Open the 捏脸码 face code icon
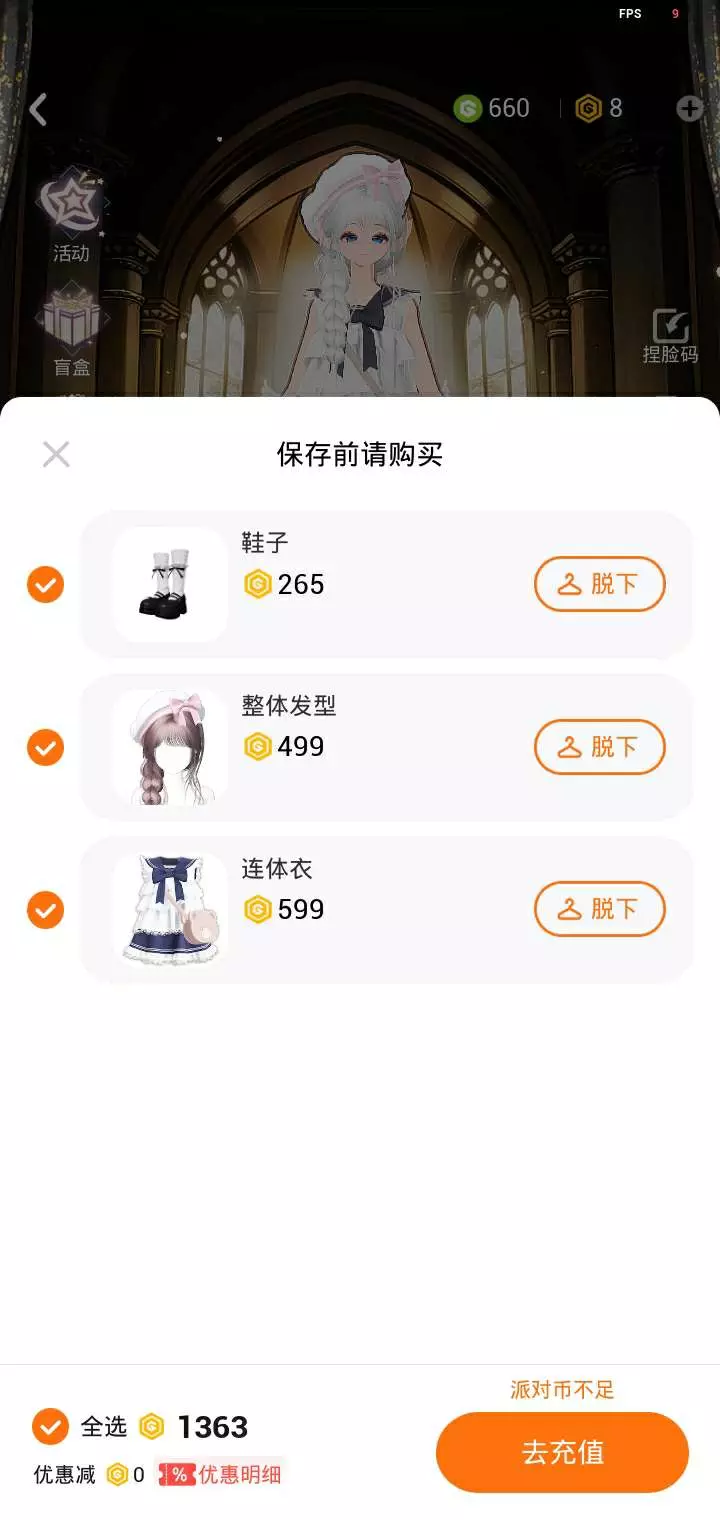 tap(670, 335)
